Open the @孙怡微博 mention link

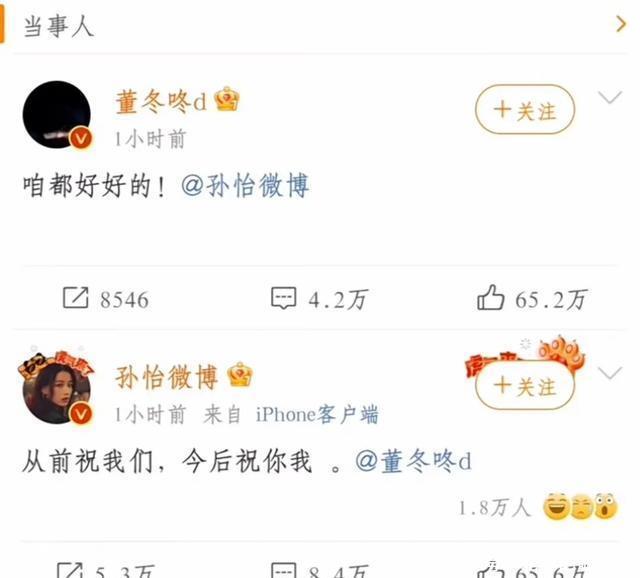click(245, 186)
